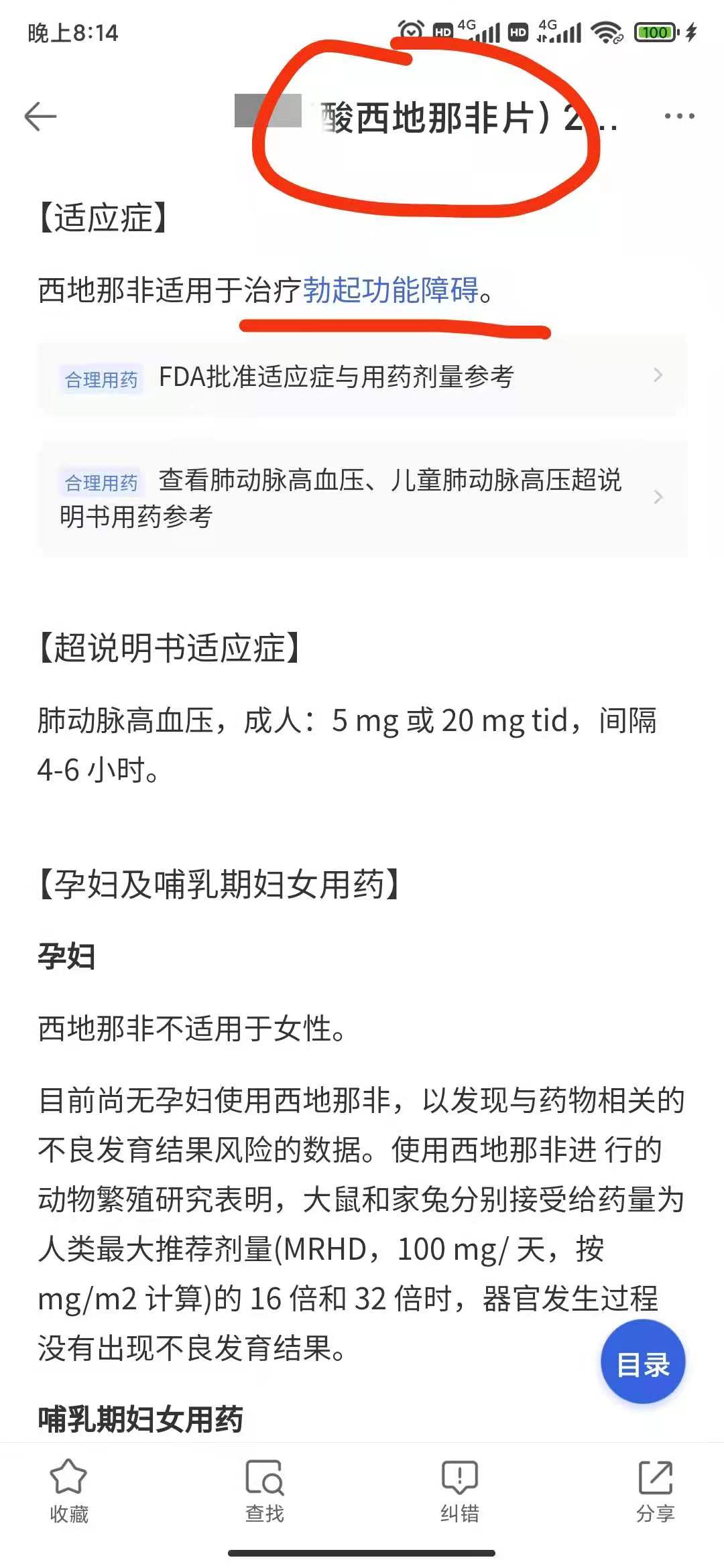
Task: Tap the alarm clock status icon
Action: click(x=408, y=30)
